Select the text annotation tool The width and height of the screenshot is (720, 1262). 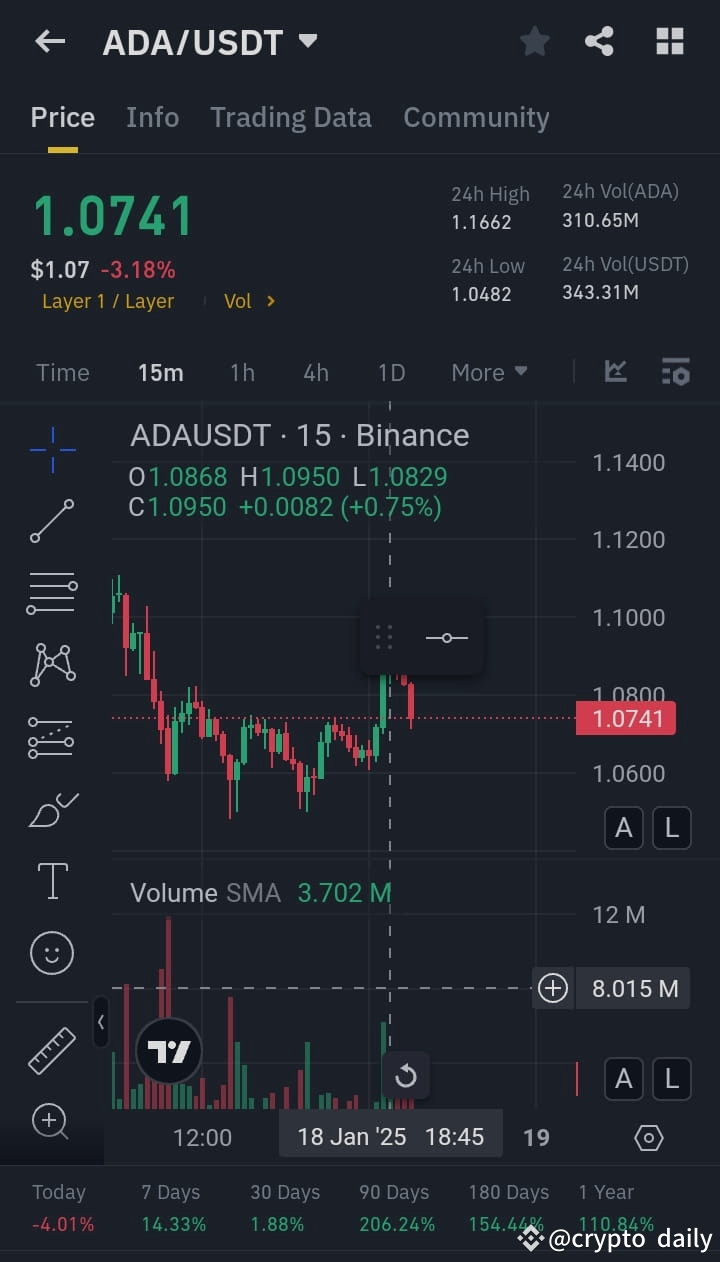[x=52, y=881]
